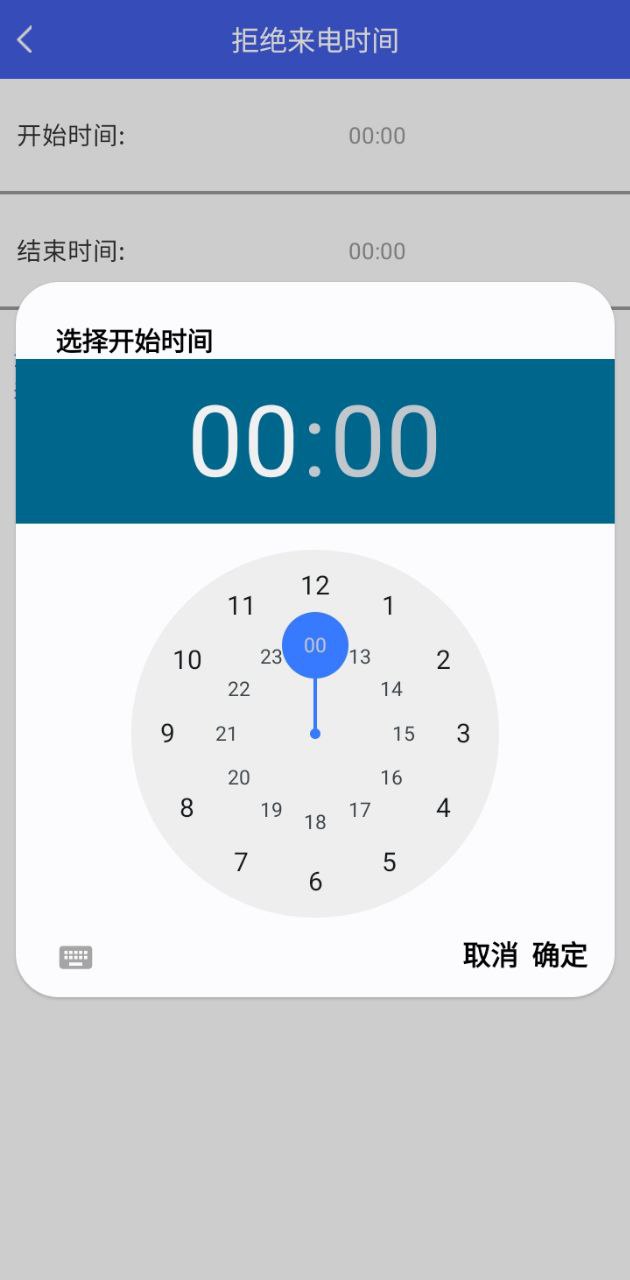Confirm the time with 确定
Image resolution: width=630 pixels, height=1280 pixels.
coord(560,955)
